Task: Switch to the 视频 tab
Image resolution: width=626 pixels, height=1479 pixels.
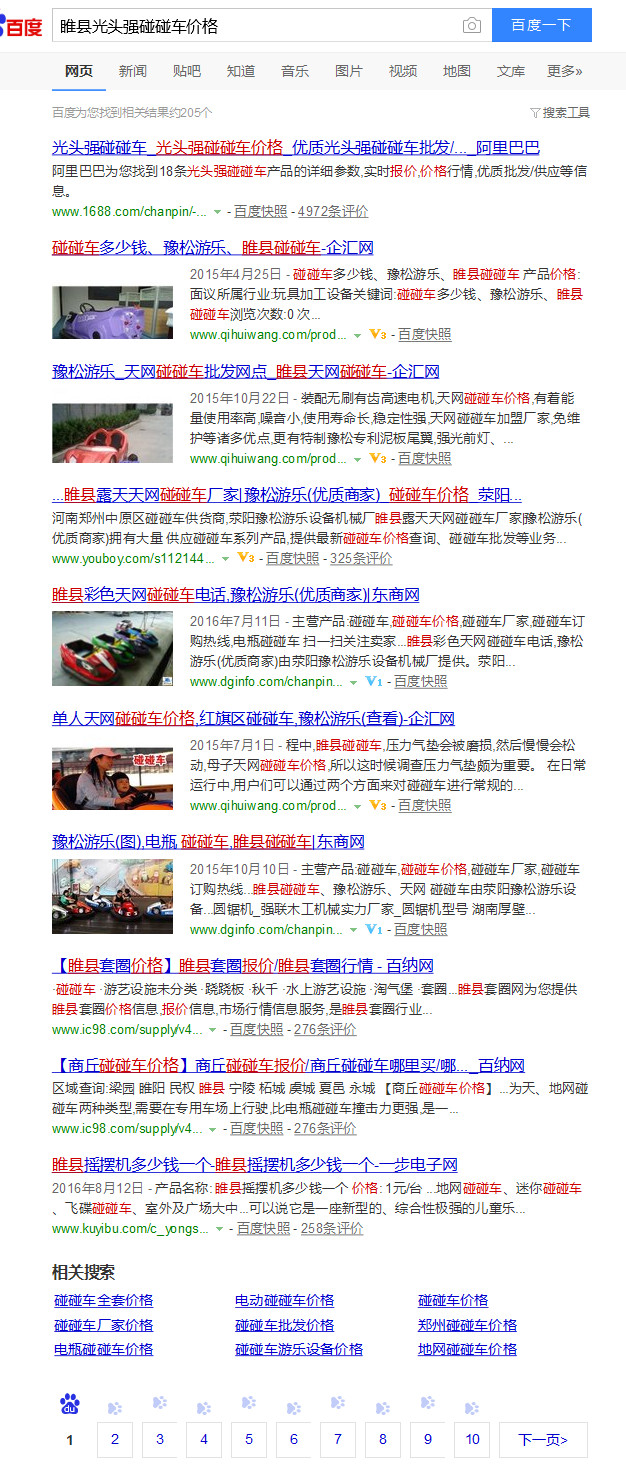Action: pyautogui.click(x=403, y=71)
